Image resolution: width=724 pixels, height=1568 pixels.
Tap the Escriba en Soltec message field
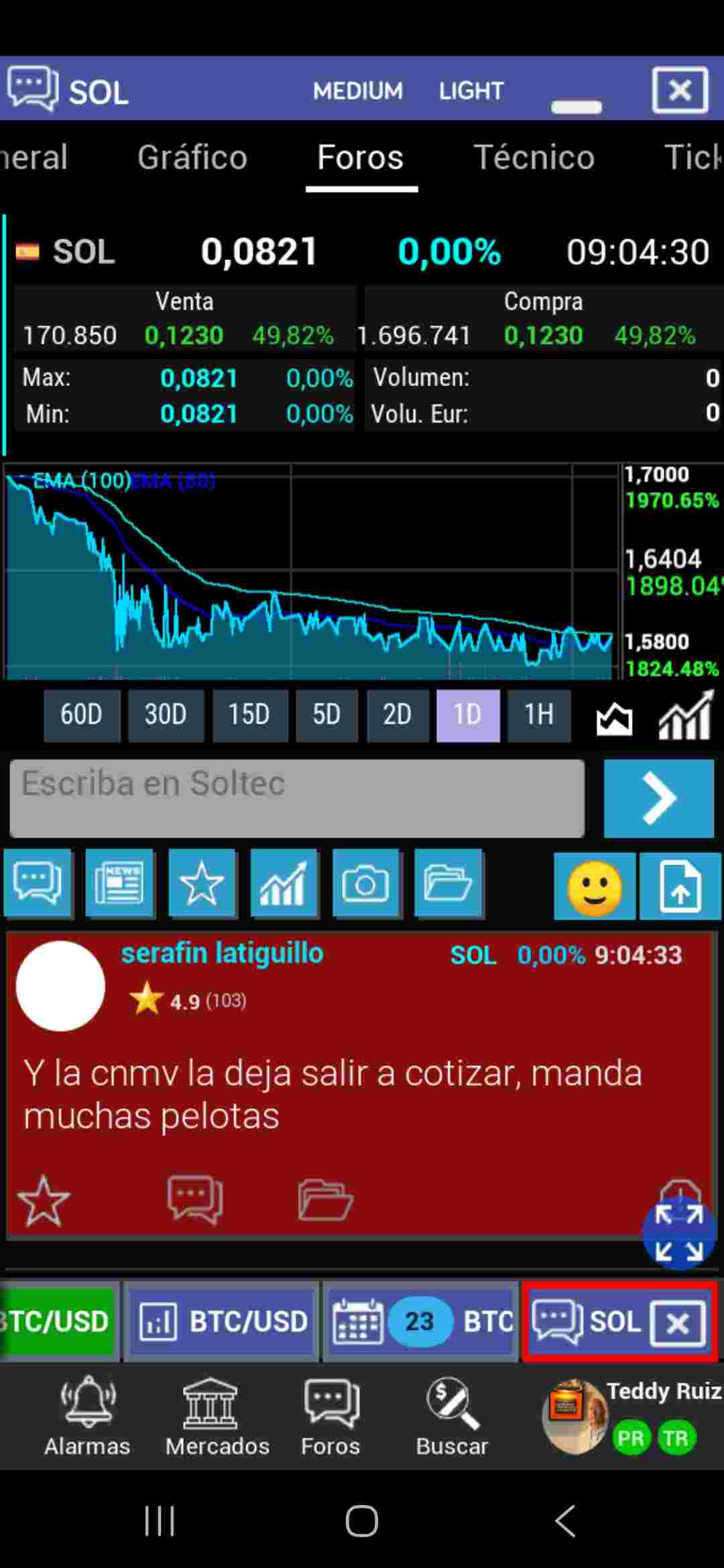(x=297, y=797)
